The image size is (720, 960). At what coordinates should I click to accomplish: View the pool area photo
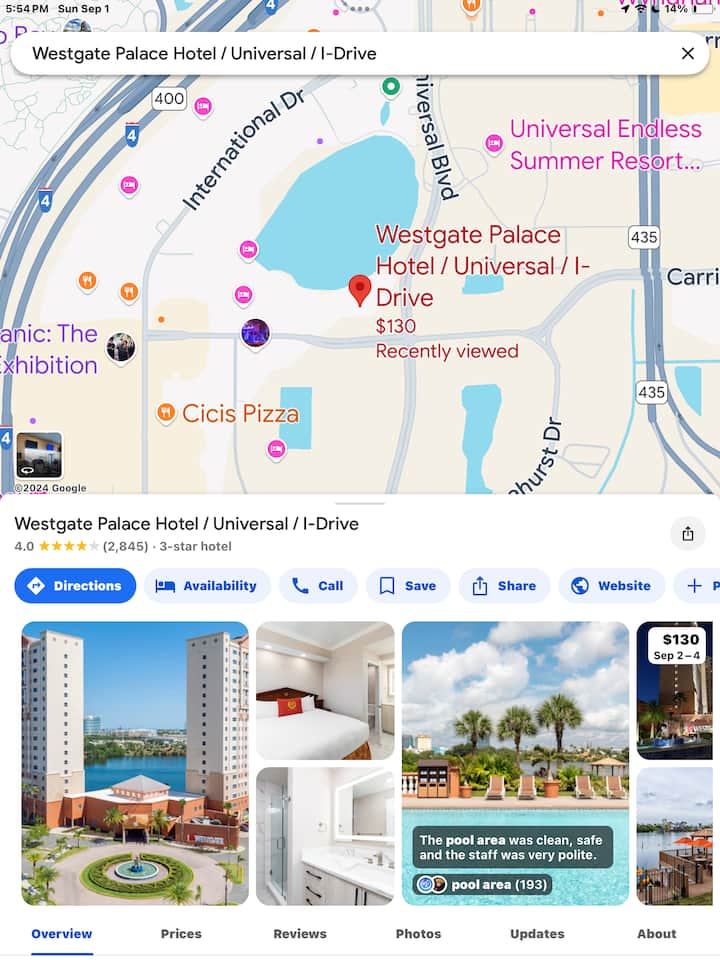(x=515, y=763)
